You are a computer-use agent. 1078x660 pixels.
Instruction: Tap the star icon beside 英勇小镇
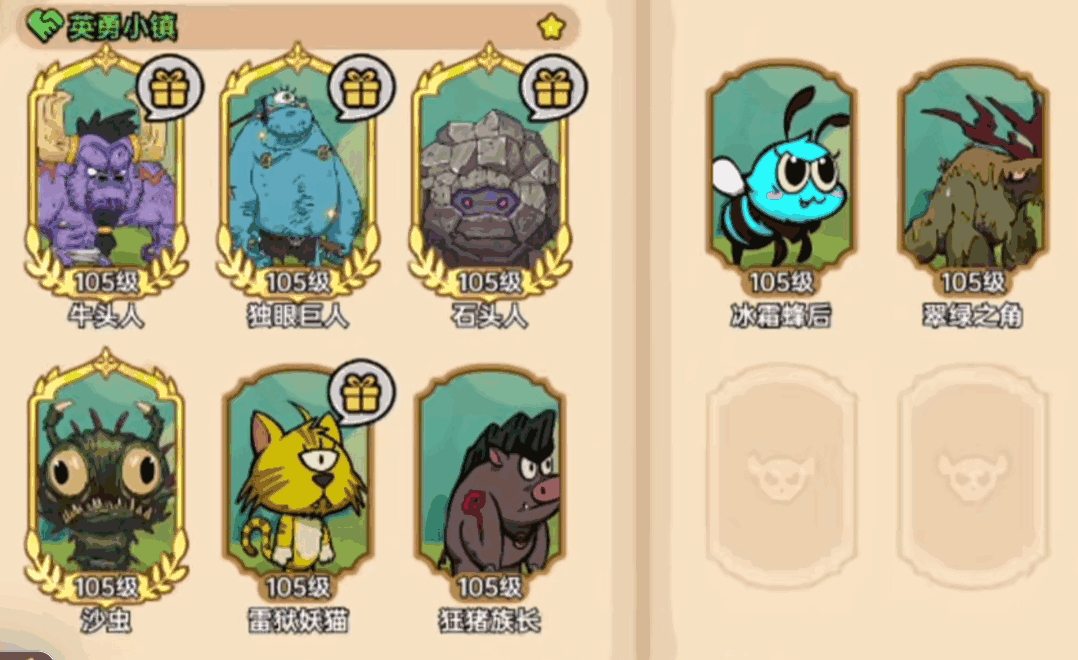point(551,26)
